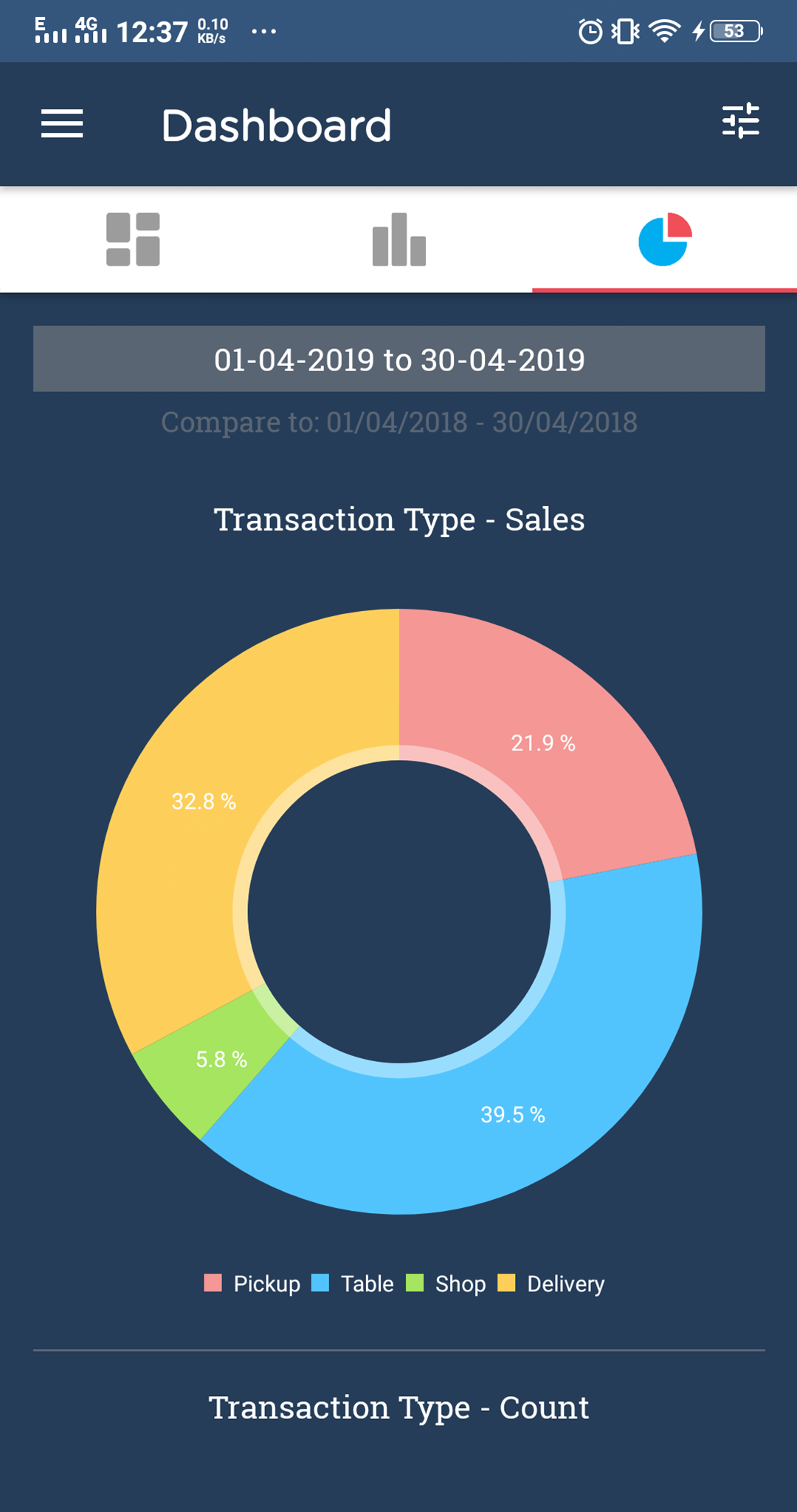The width and height of the screenshot is (797, 1512).
Task: Switch to the bar chart tab
Action: coord(399,239)
